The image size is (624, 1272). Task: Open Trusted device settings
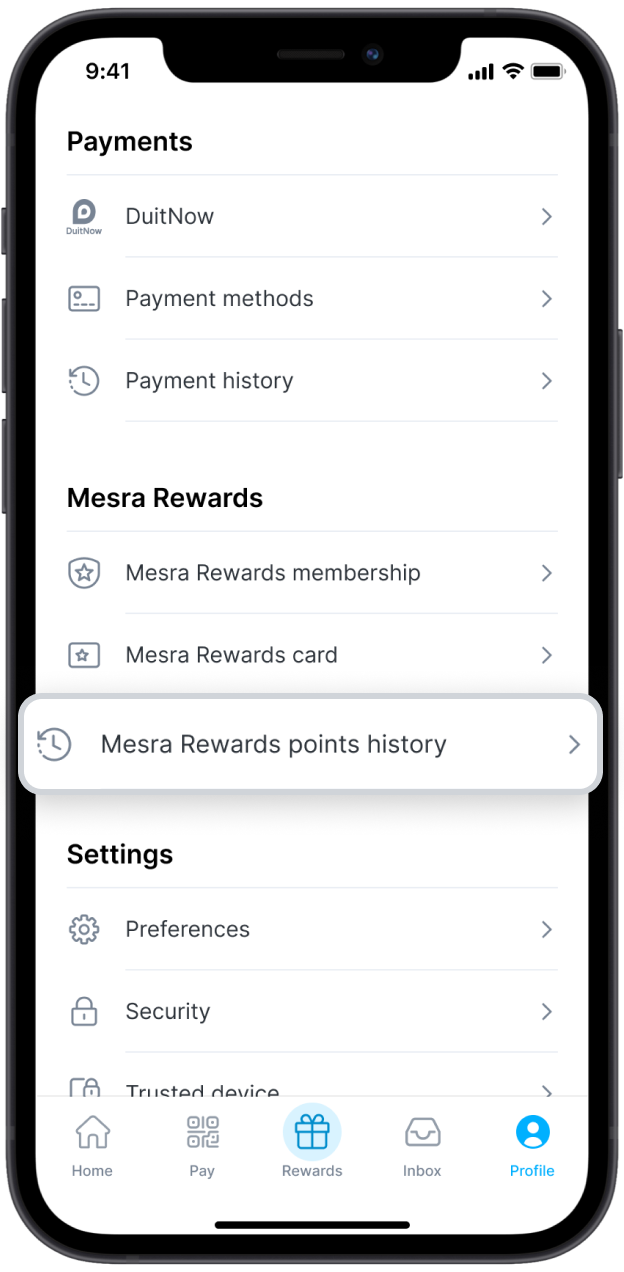click(x=310, y=1088)
